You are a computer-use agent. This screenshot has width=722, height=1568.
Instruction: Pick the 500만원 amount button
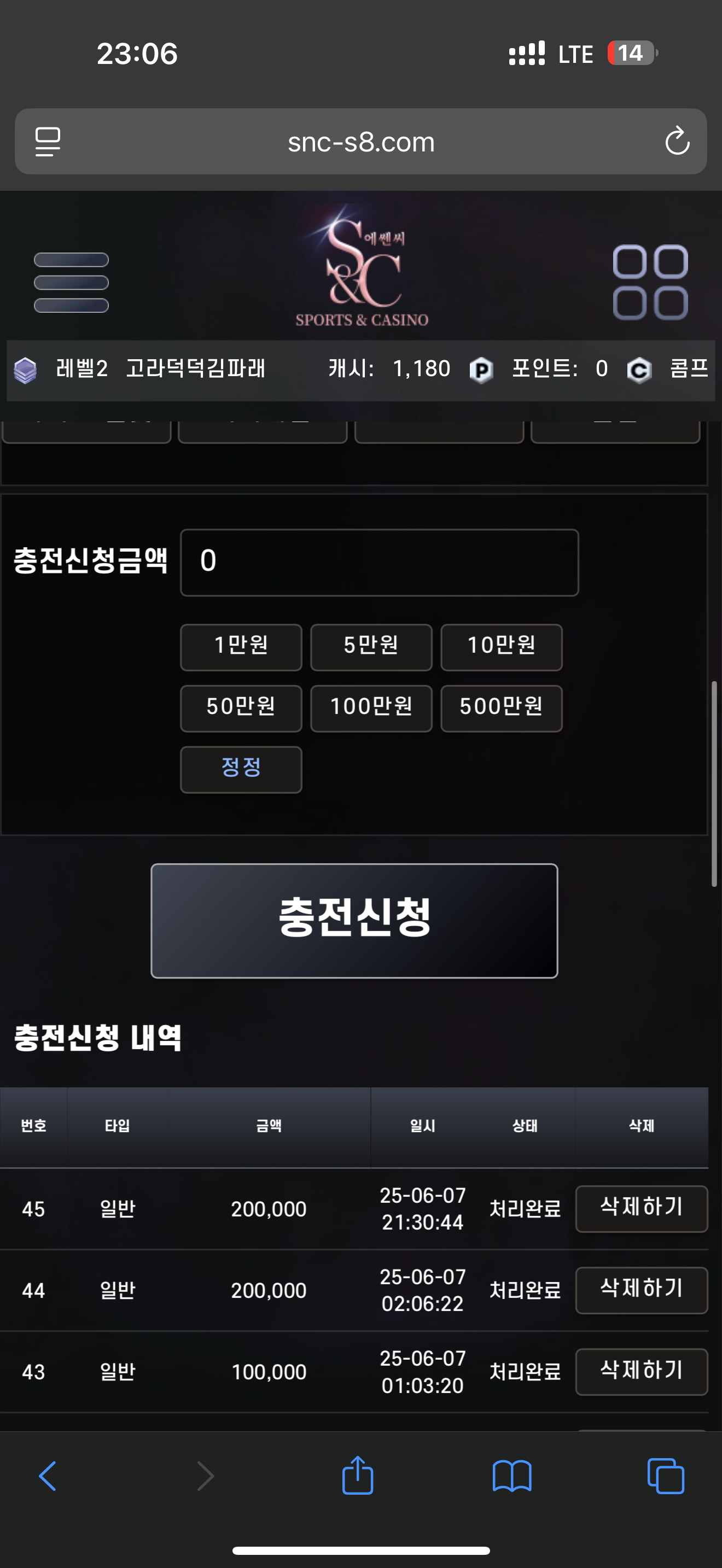pyautogui.click(x=501, y=708)
